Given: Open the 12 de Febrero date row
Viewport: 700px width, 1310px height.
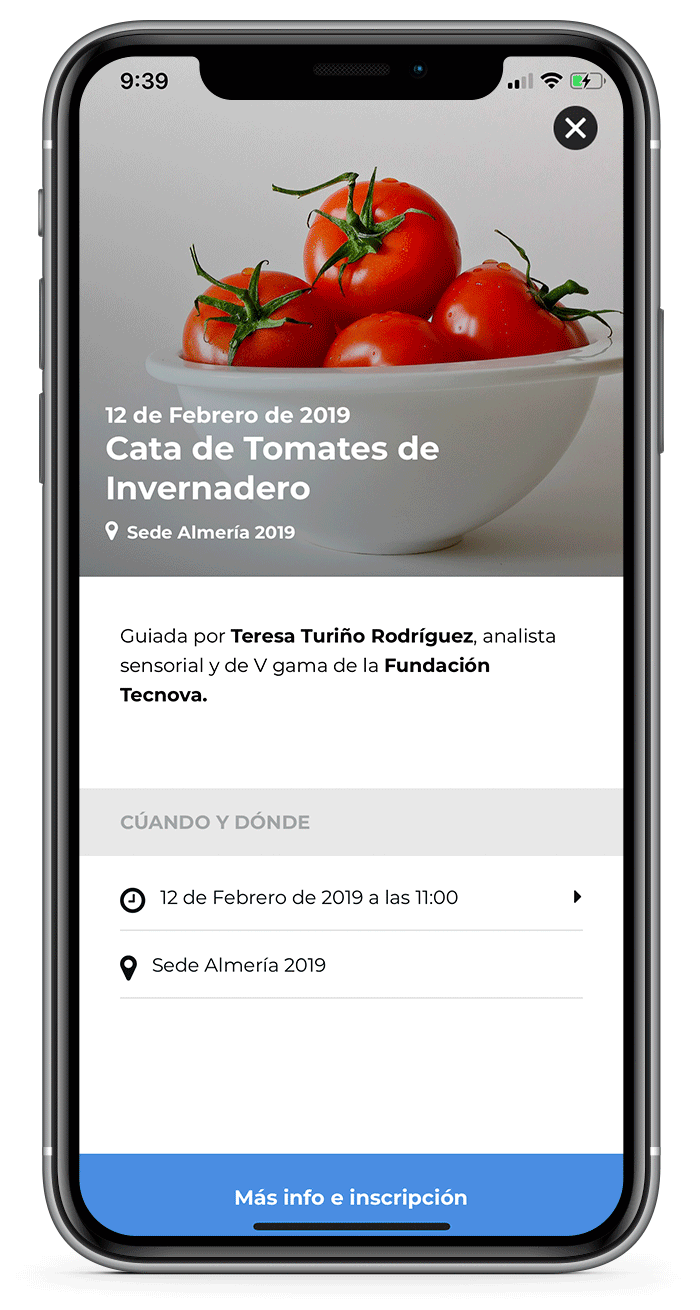Looking at the screenshot, I should pyautogui.click(x=350, y=897).
